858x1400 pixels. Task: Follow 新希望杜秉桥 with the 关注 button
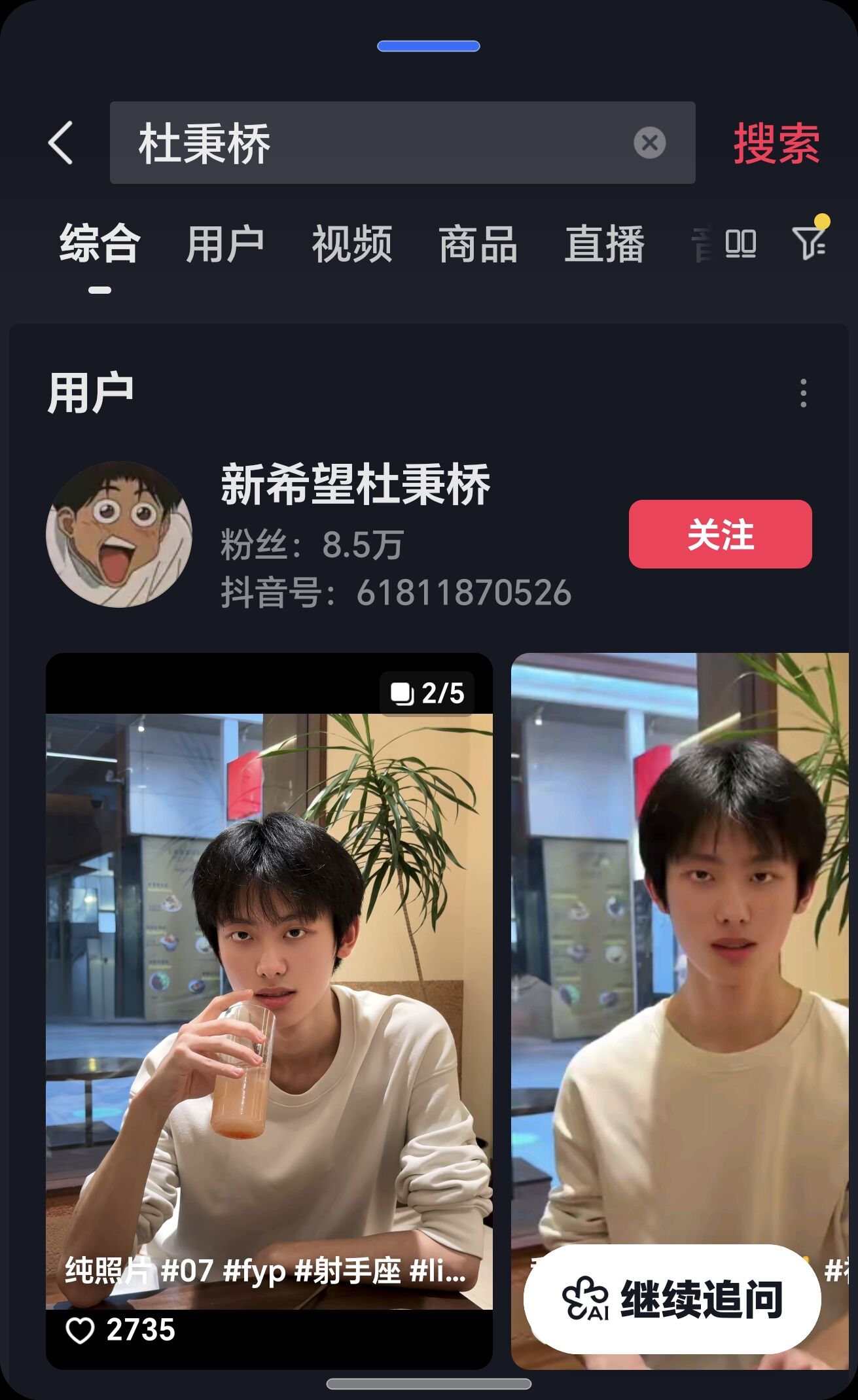click(720, 534)
